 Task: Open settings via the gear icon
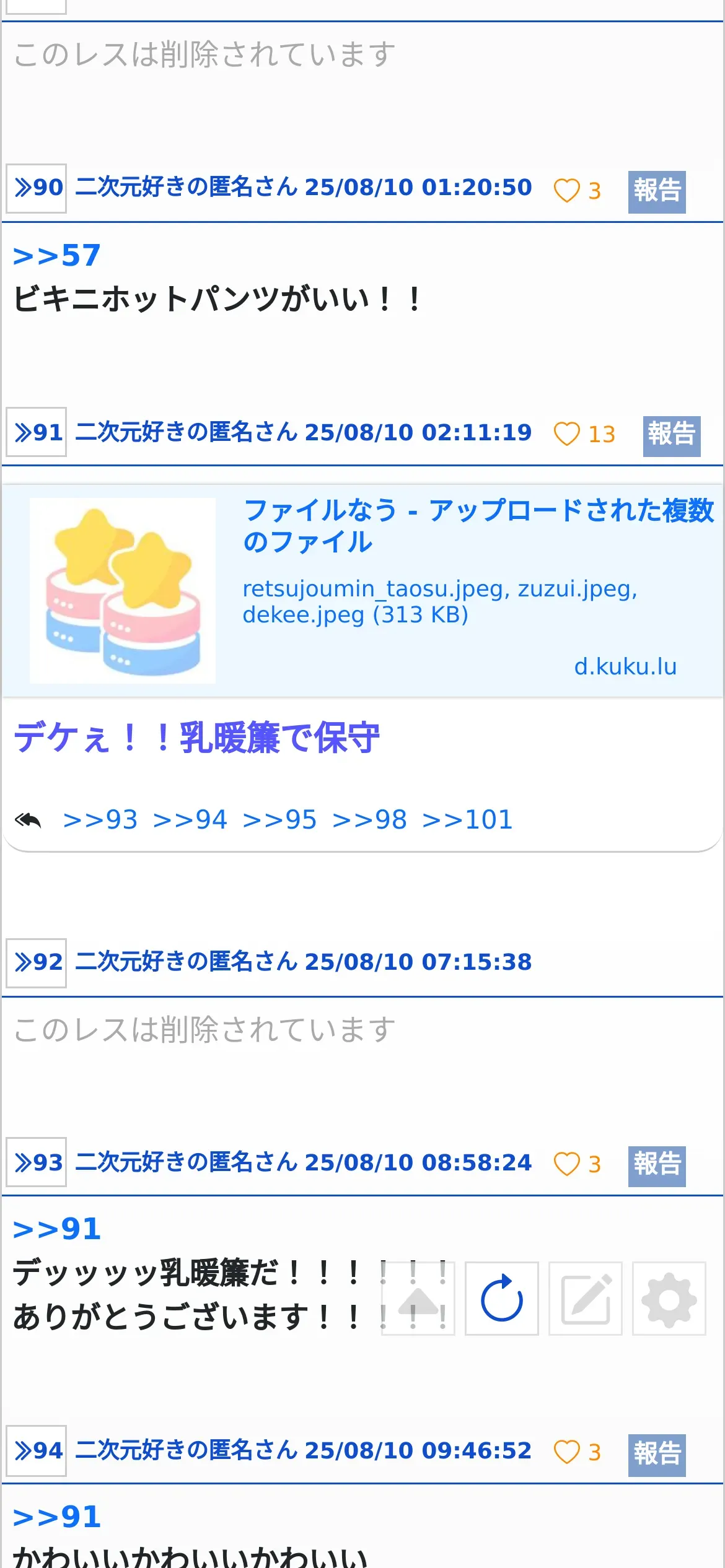coord(669,1299)
